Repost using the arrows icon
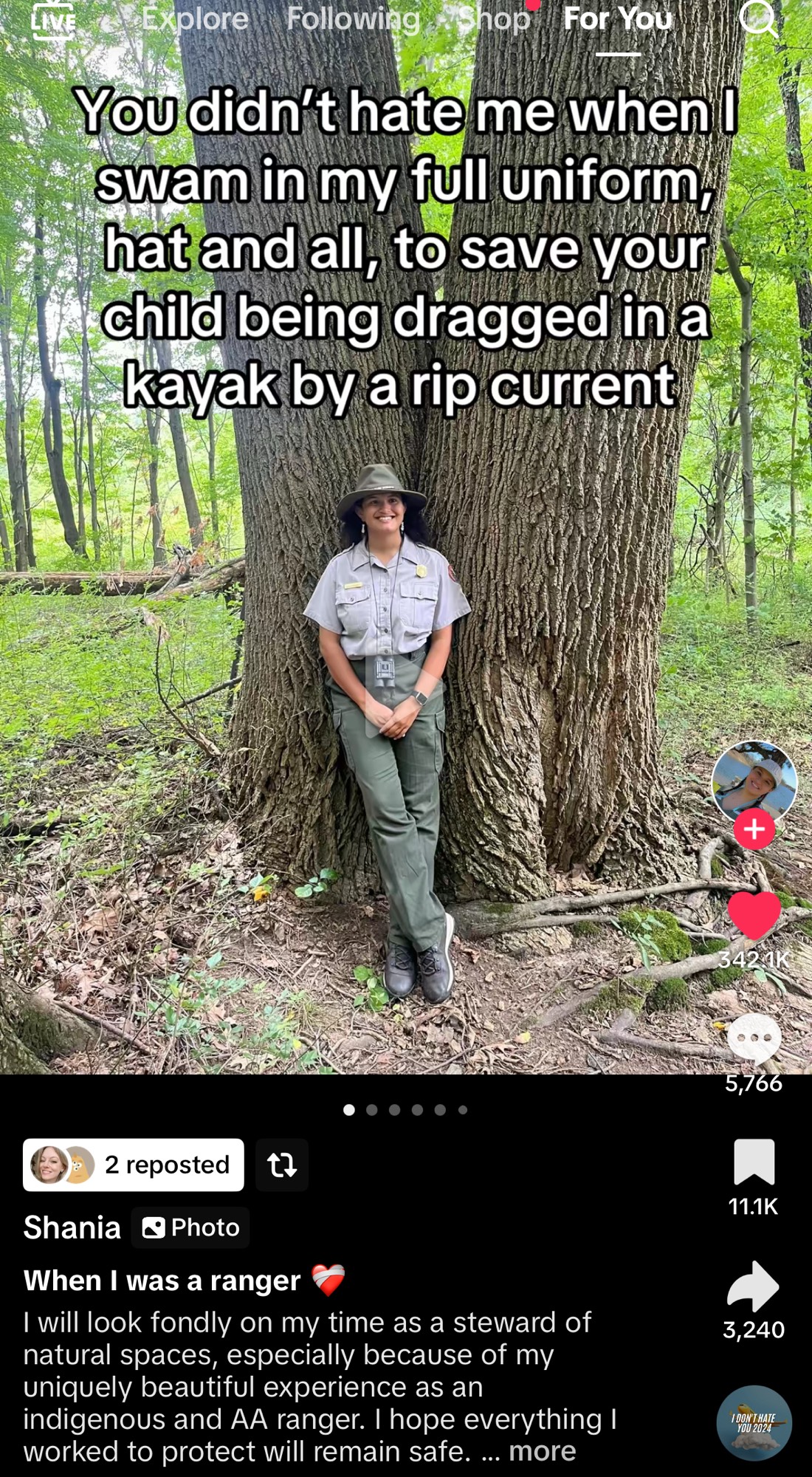This screenshot has height=1477, width=812. coord(282,1165)
